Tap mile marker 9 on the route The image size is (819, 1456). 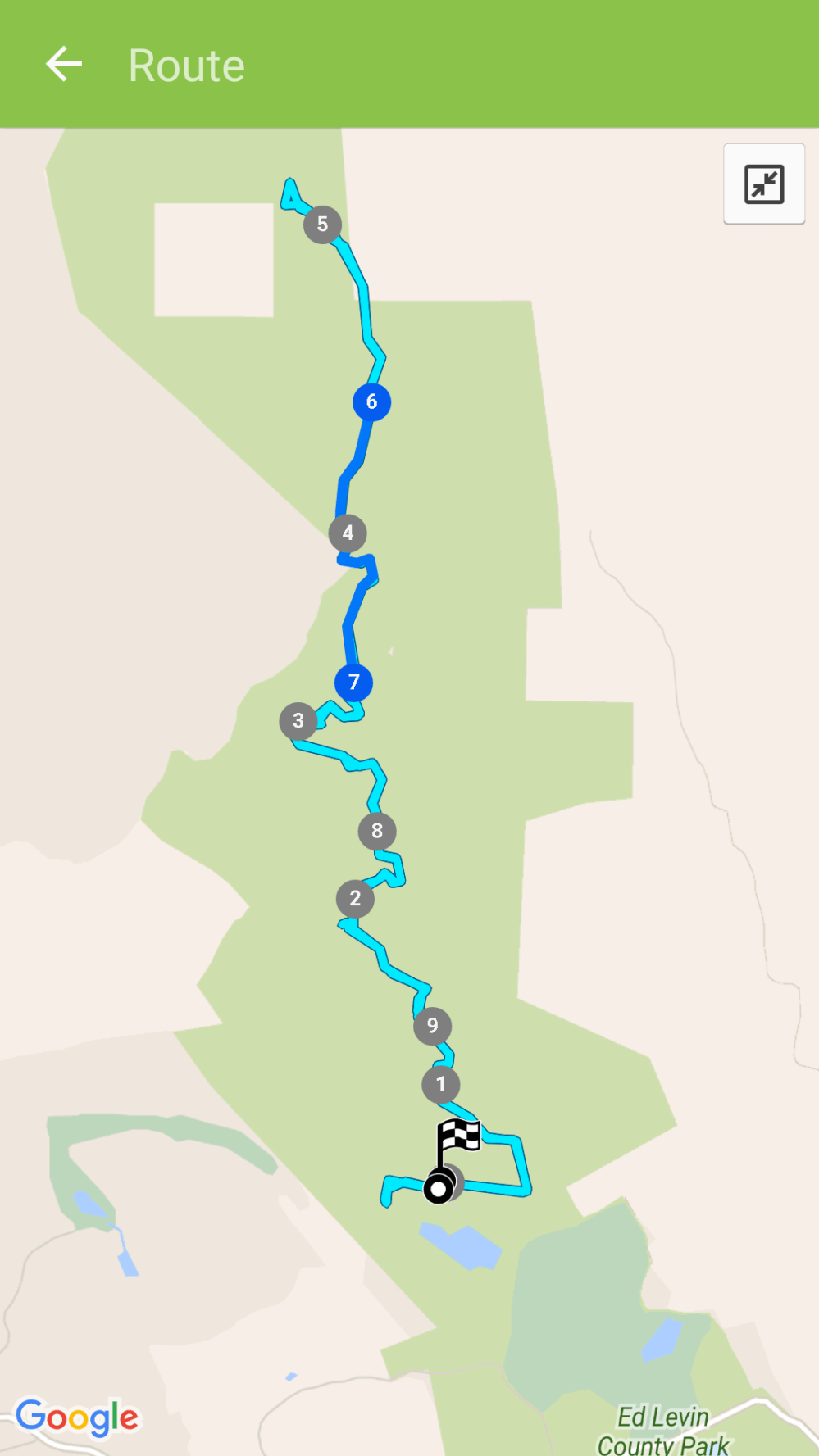point(433,1026)
